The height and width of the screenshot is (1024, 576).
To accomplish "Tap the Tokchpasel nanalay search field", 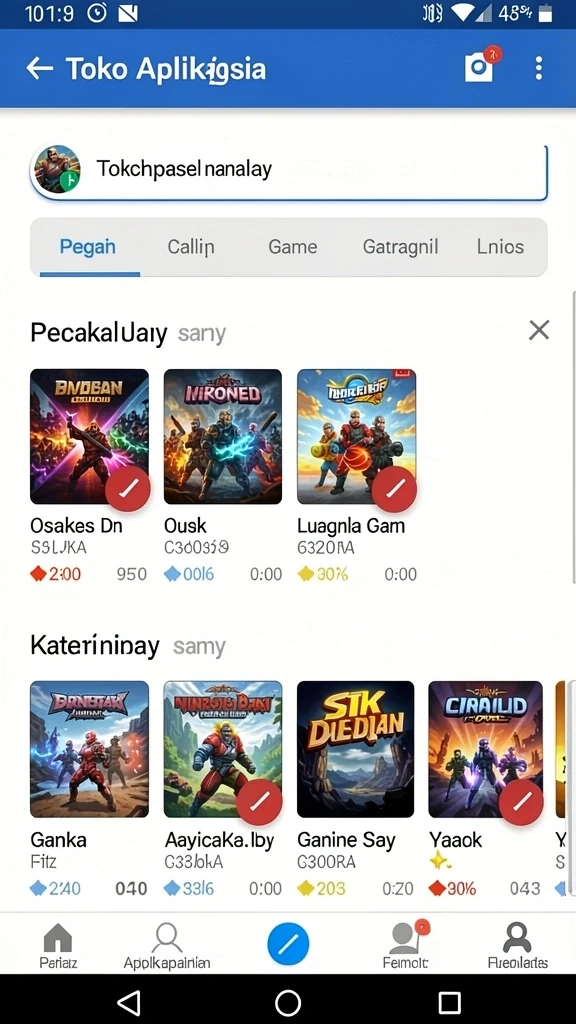I will tap(288, 171).
